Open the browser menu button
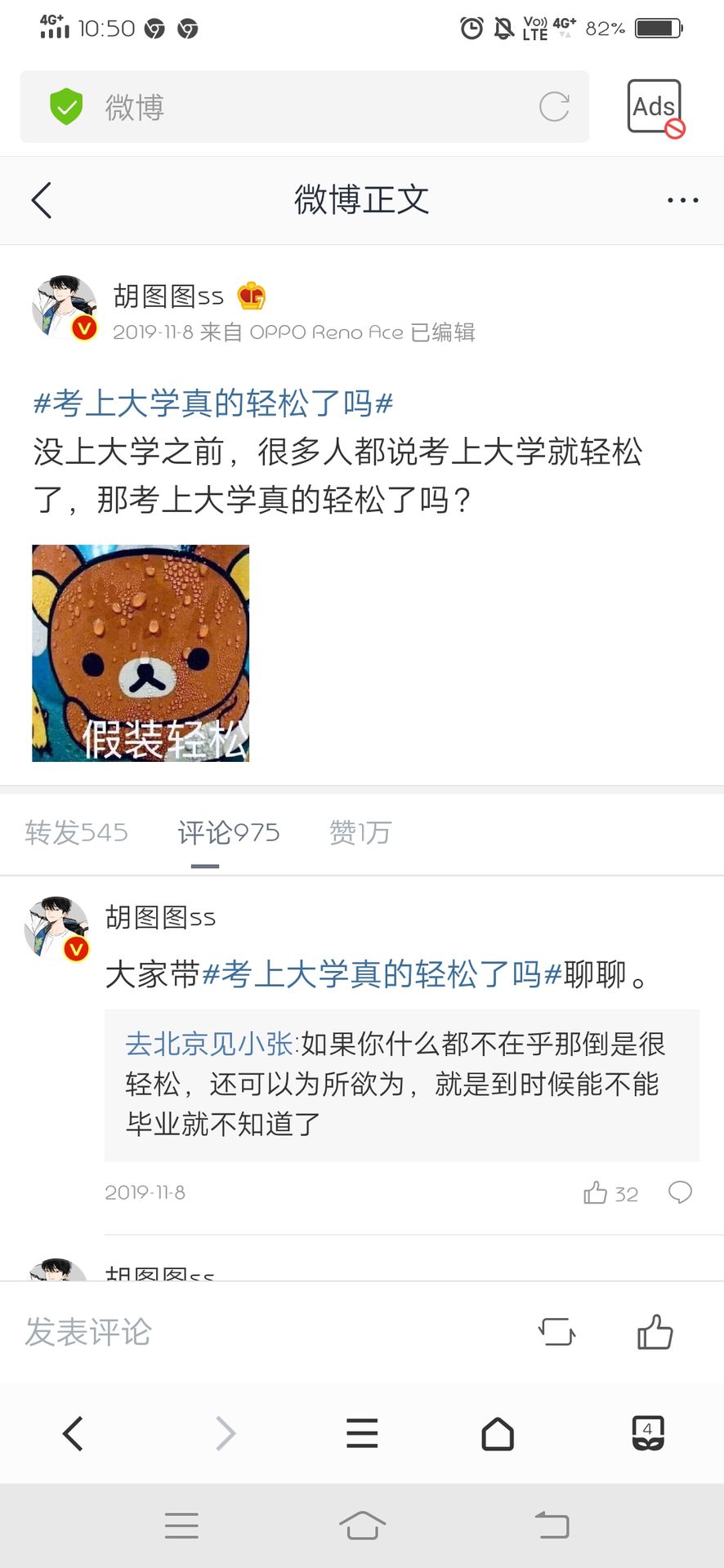Viewport: 724px width, 1568px height. 362,1433
